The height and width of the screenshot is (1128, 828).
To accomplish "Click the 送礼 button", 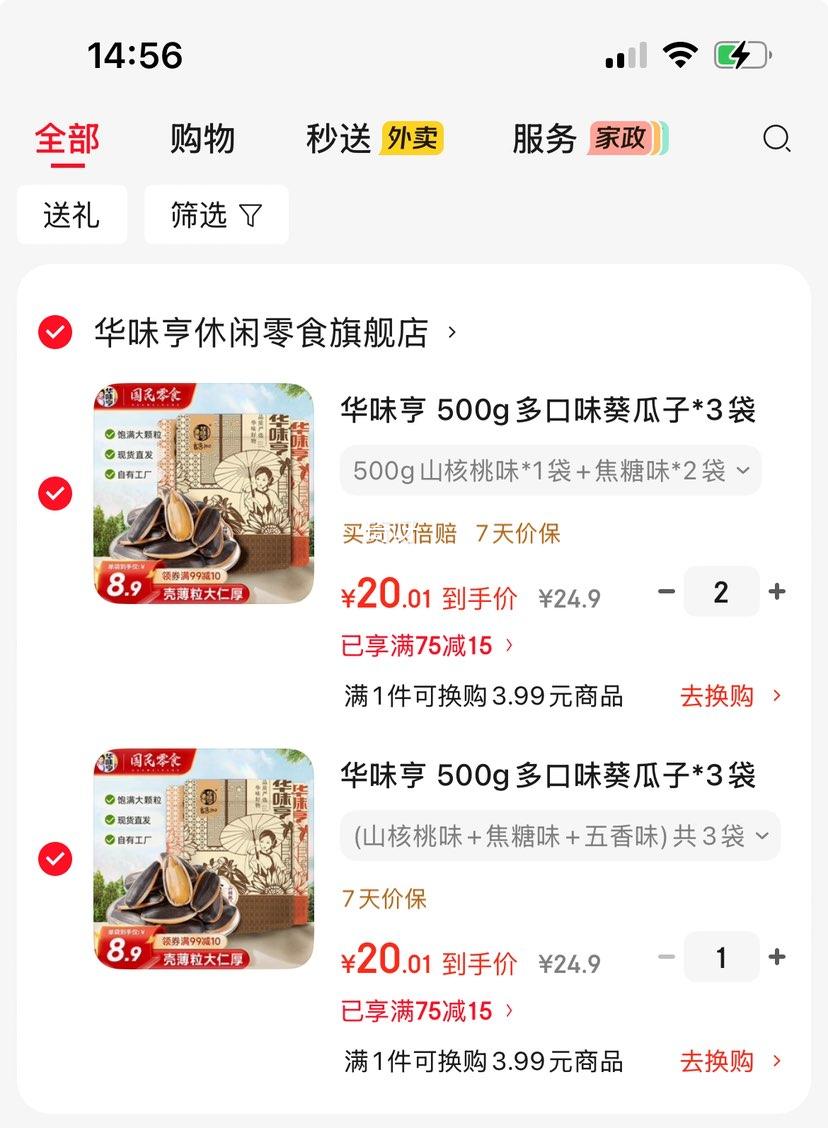I will pyautogui.click(x=71, y=214).
